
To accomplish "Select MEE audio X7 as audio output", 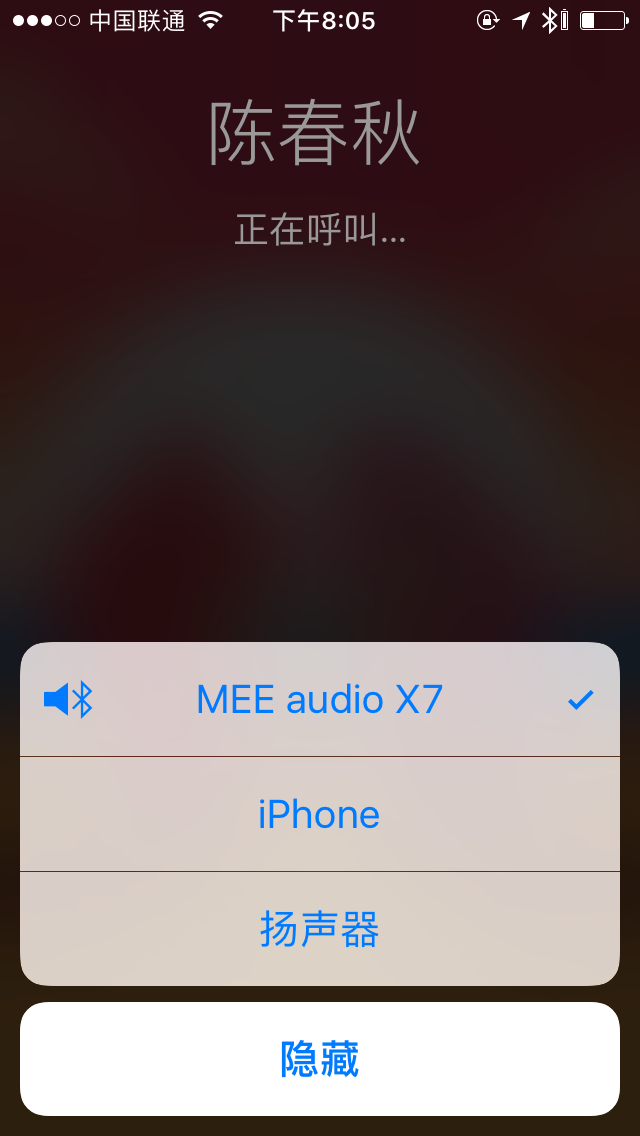I will tap(320, 699).
